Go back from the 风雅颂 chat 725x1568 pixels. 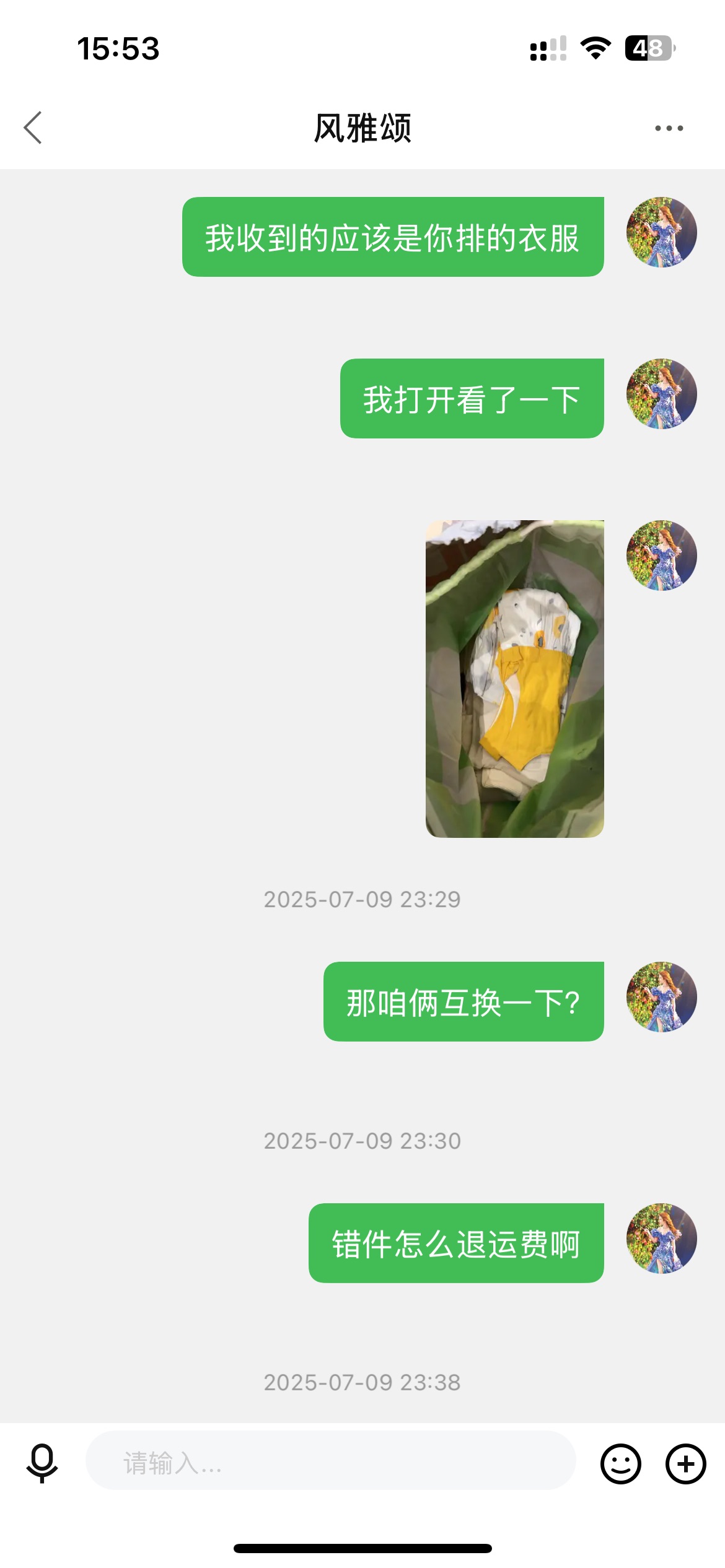(x=33, y=128)
